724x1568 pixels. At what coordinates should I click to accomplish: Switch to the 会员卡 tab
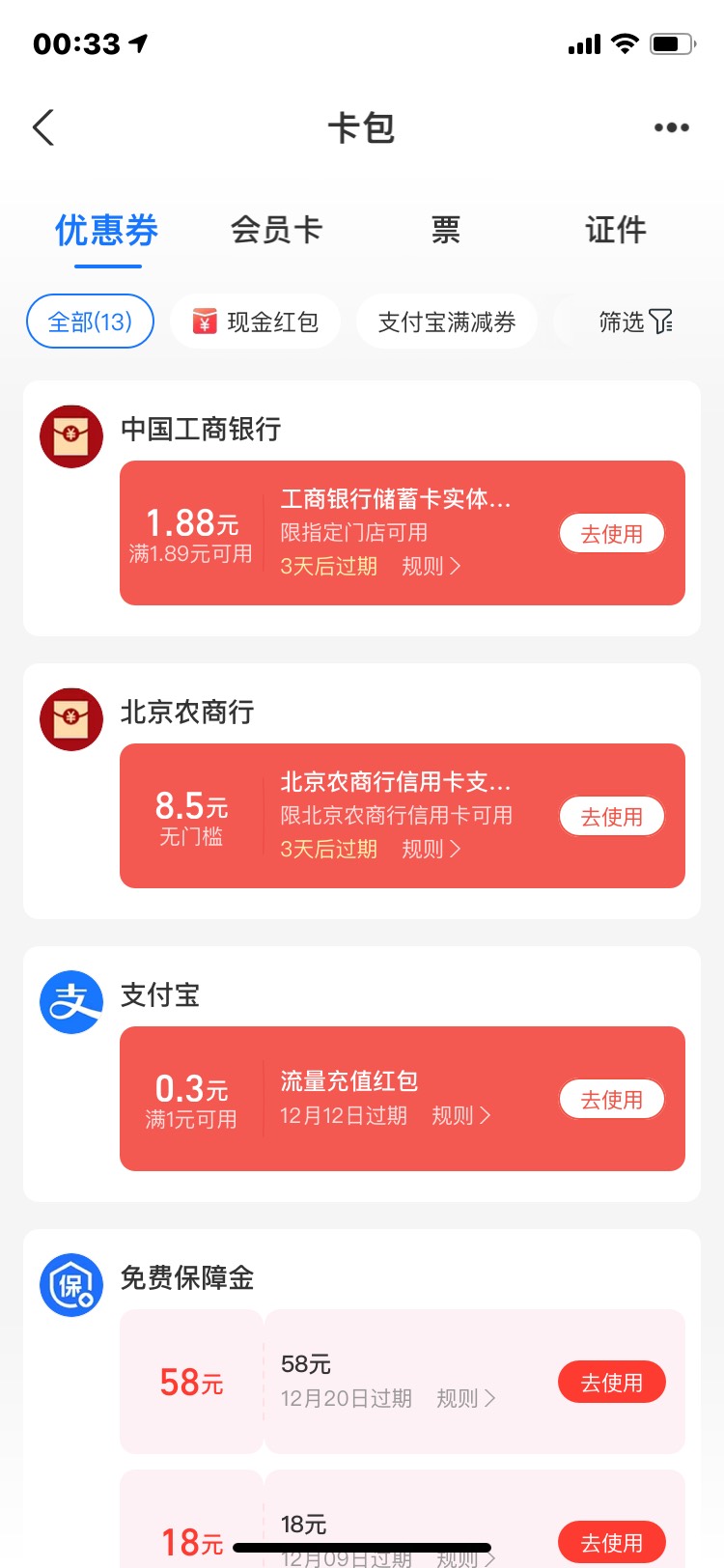[x=276, y=230]
